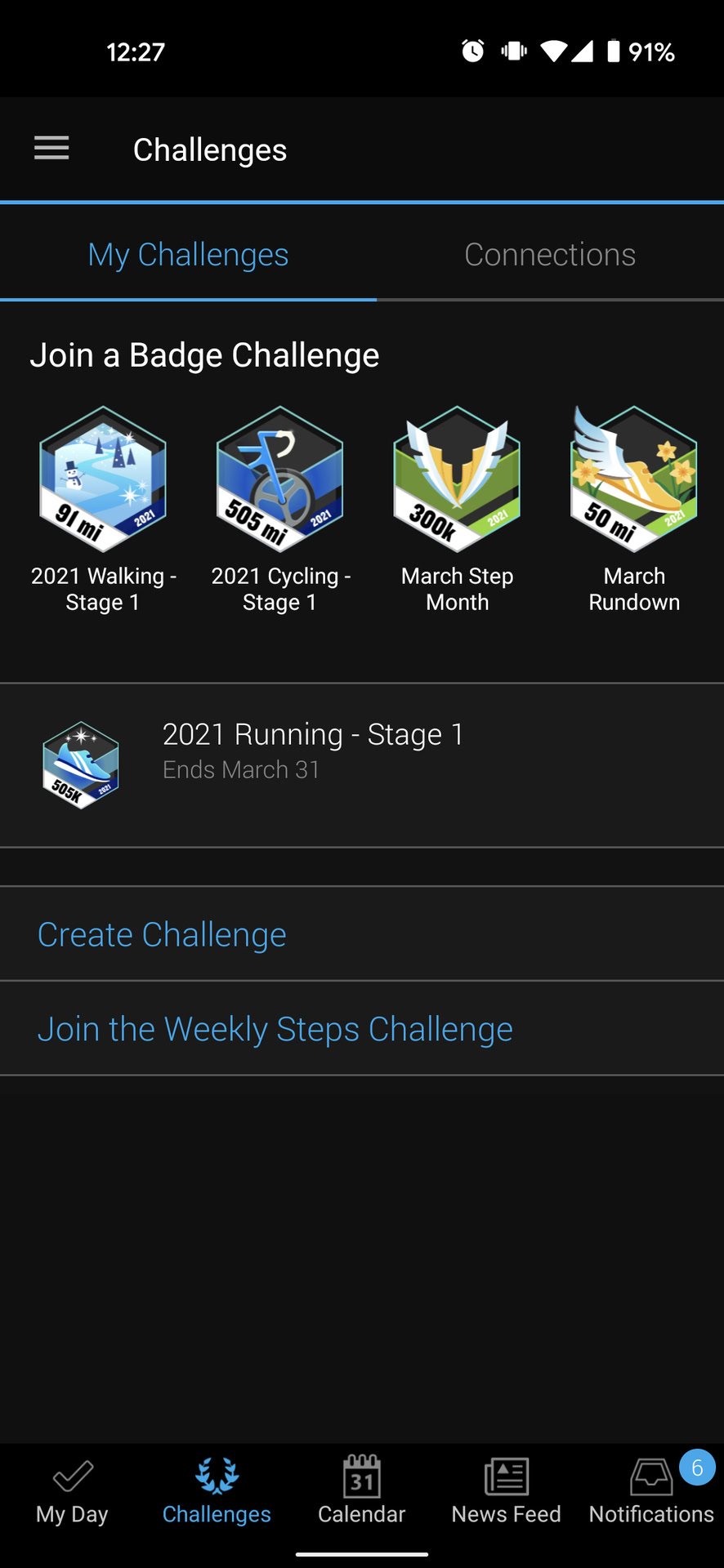Image resolution: width=724 pixels, height=1568 pixels.
Task: Switch to the Connections tab
Action: pyautogui.click(x=550, y=255)
